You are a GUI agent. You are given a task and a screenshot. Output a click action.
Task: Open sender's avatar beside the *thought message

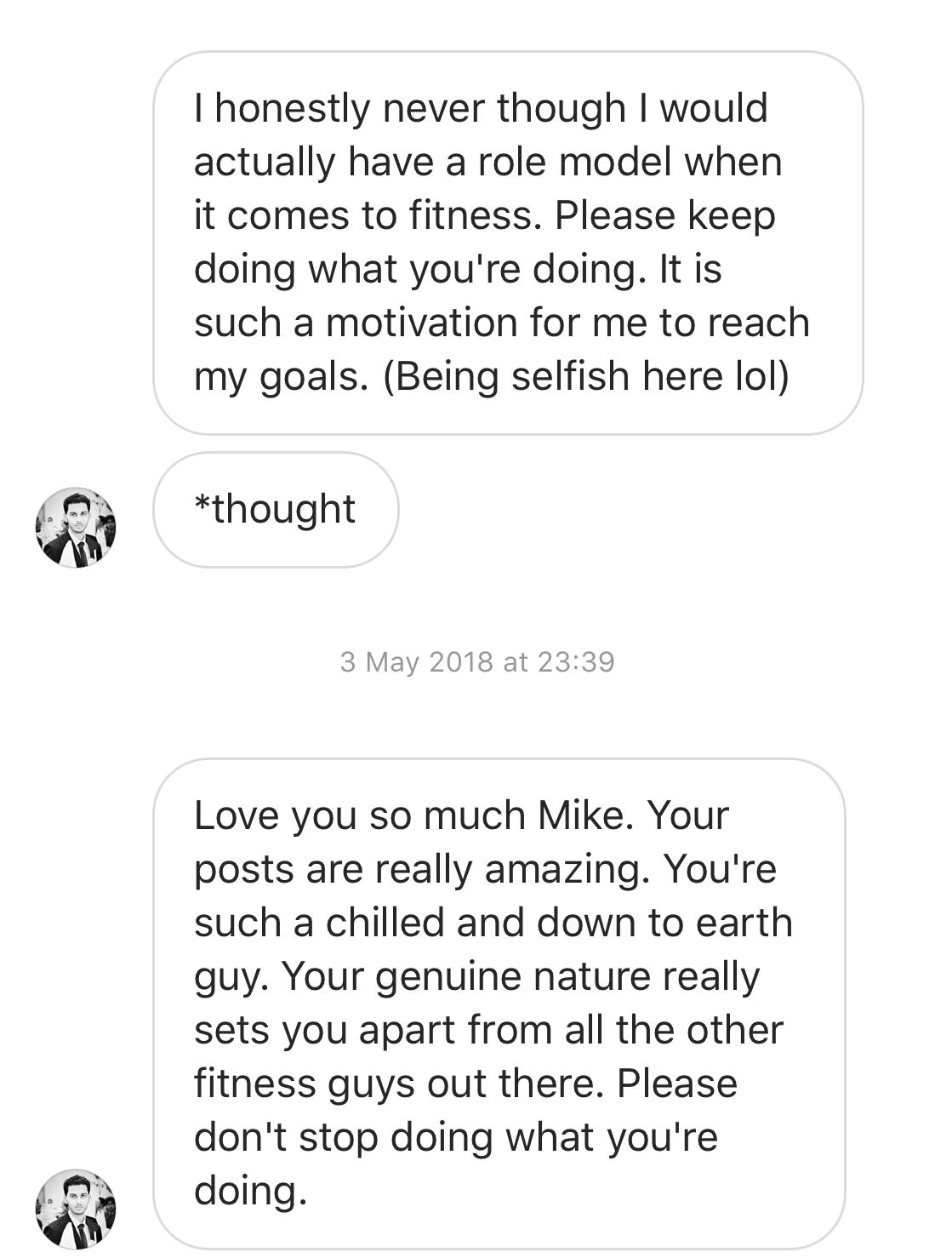click(x=76, y=528)
